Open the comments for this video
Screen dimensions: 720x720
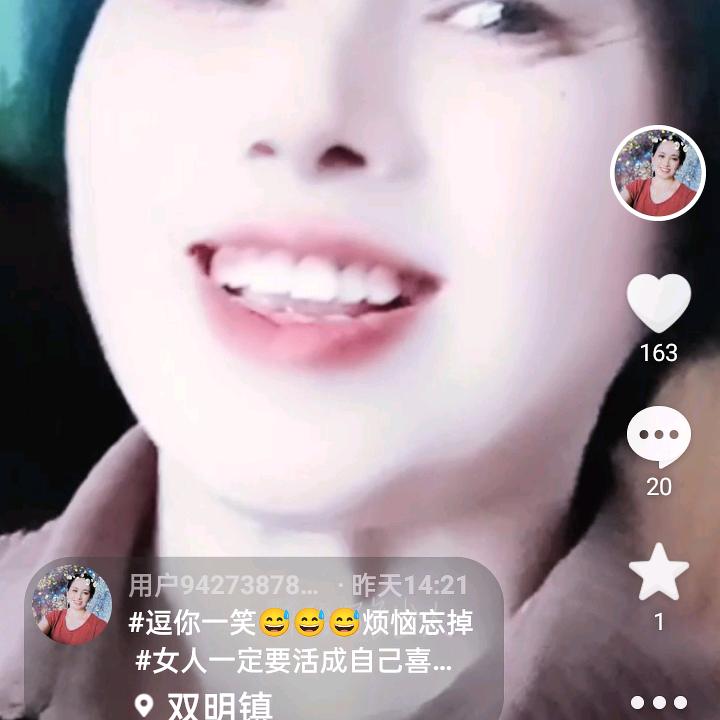click(x=658, y=440)
